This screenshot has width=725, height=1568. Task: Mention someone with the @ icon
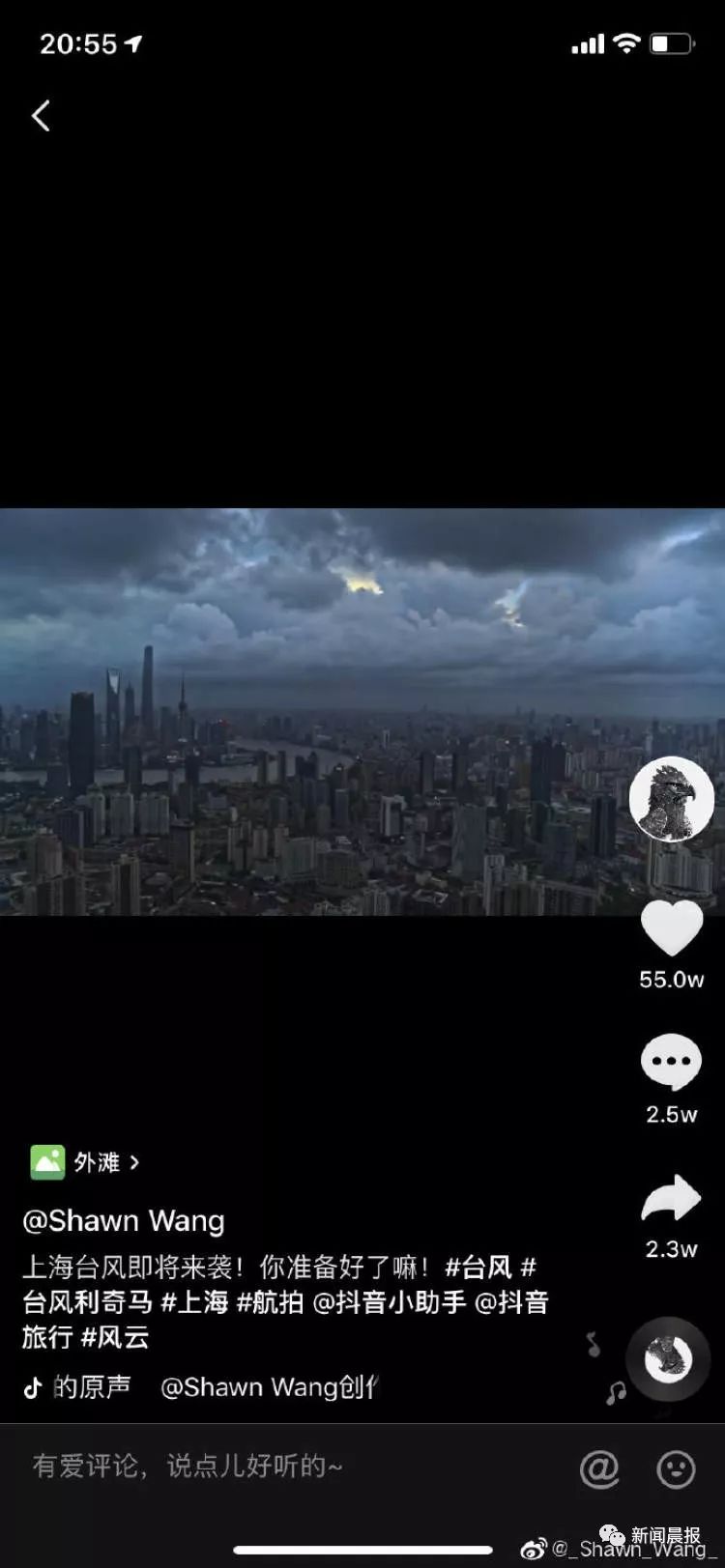[x=599, y=1468]
